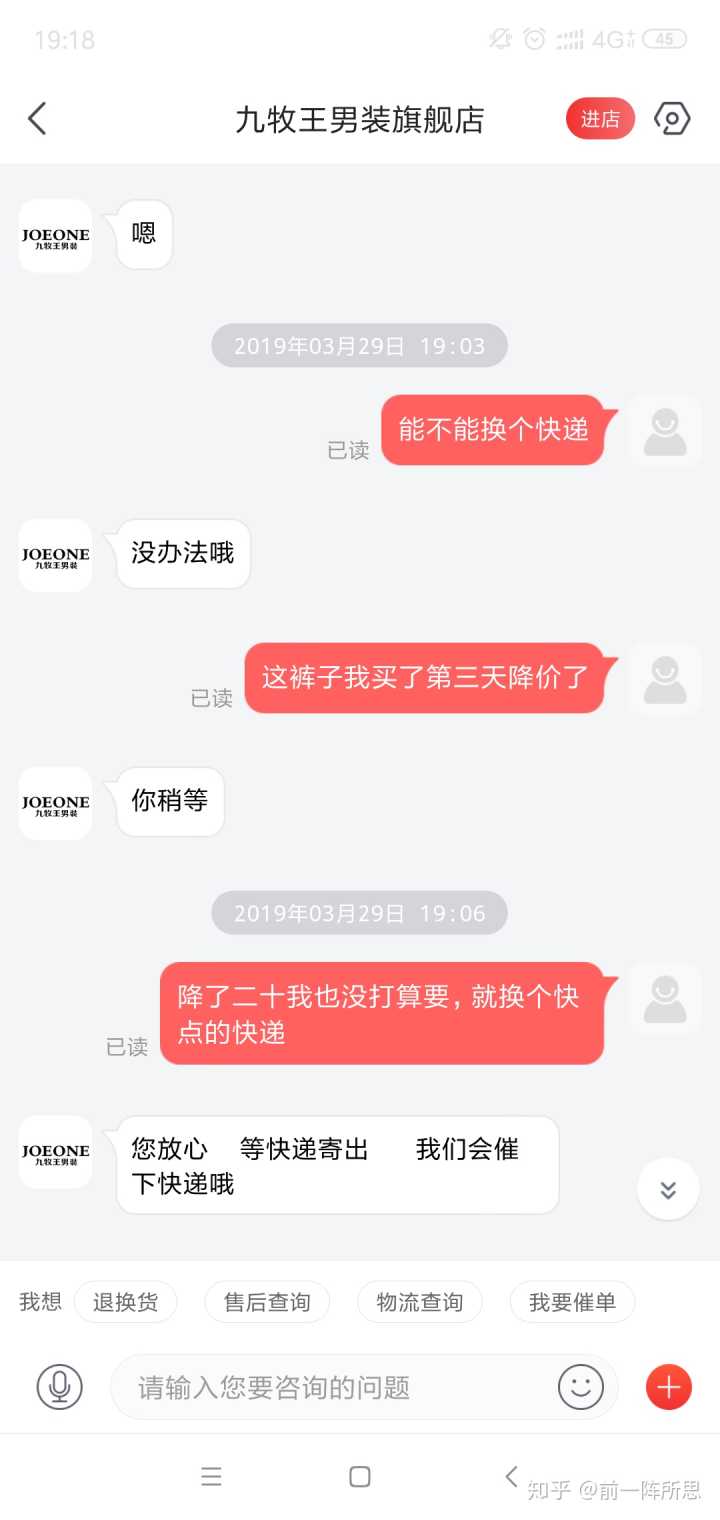Jump to latest messages with down arrow

coord(668,1189)
